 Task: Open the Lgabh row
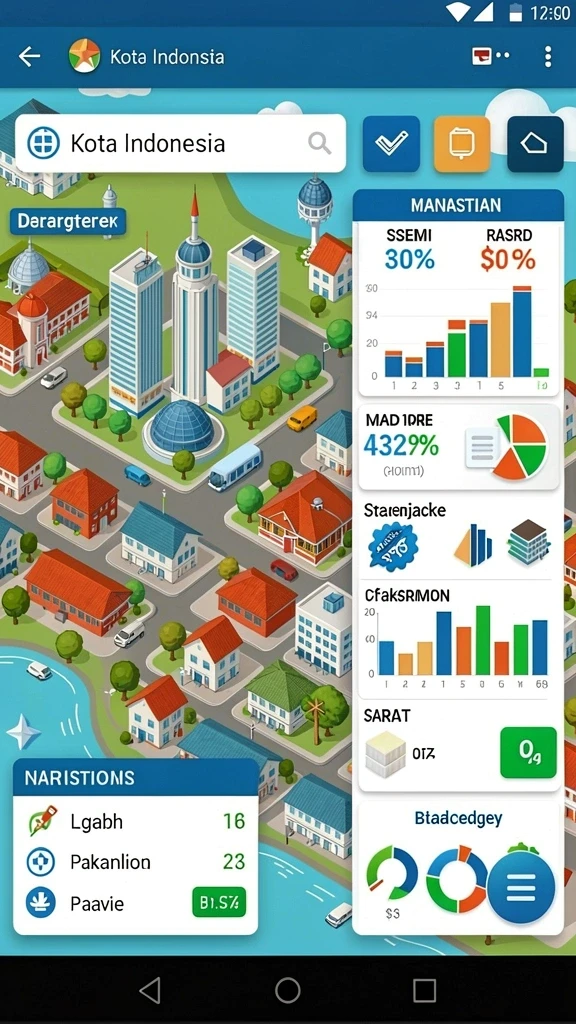click(136, 821)
